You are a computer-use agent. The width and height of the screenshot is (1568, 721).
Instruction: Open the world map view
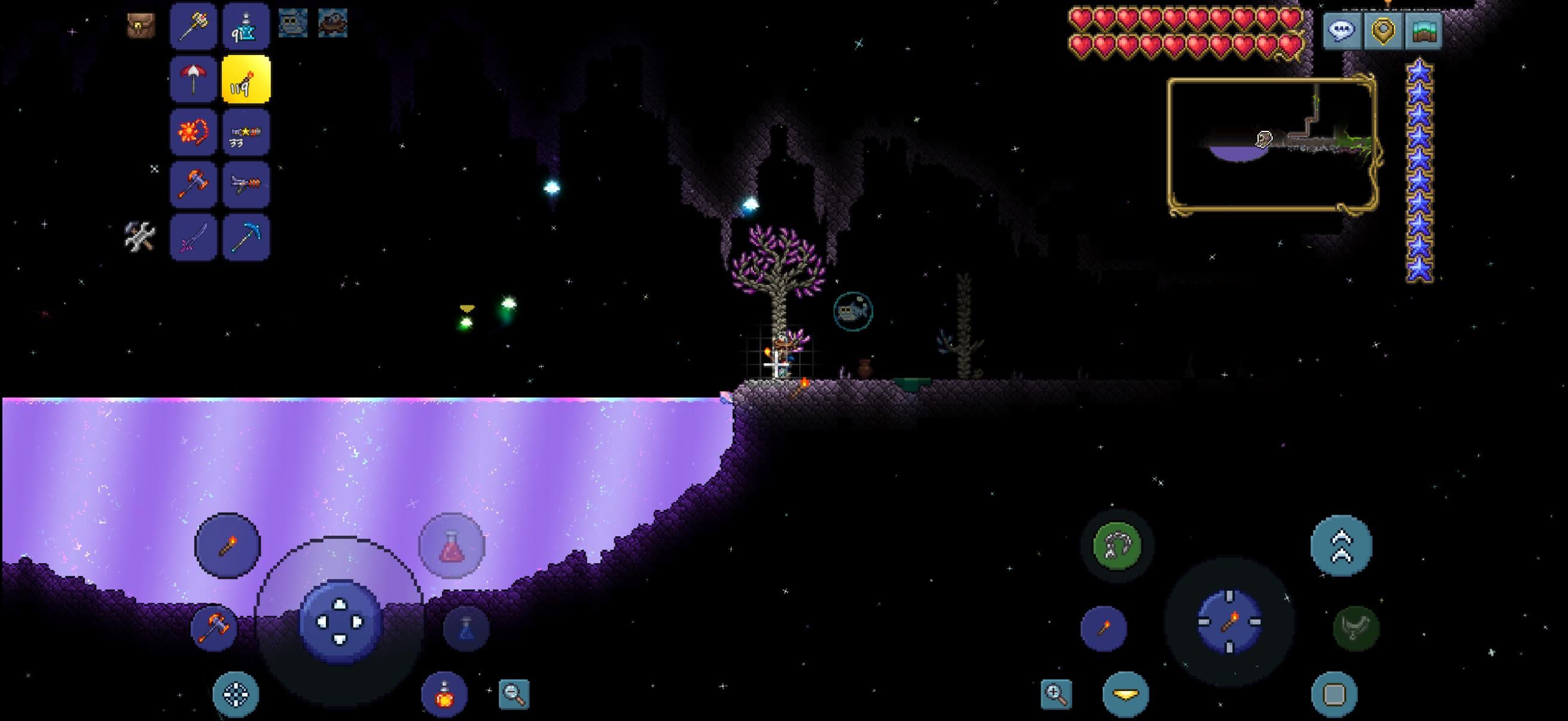click(x=1423, y=30)
